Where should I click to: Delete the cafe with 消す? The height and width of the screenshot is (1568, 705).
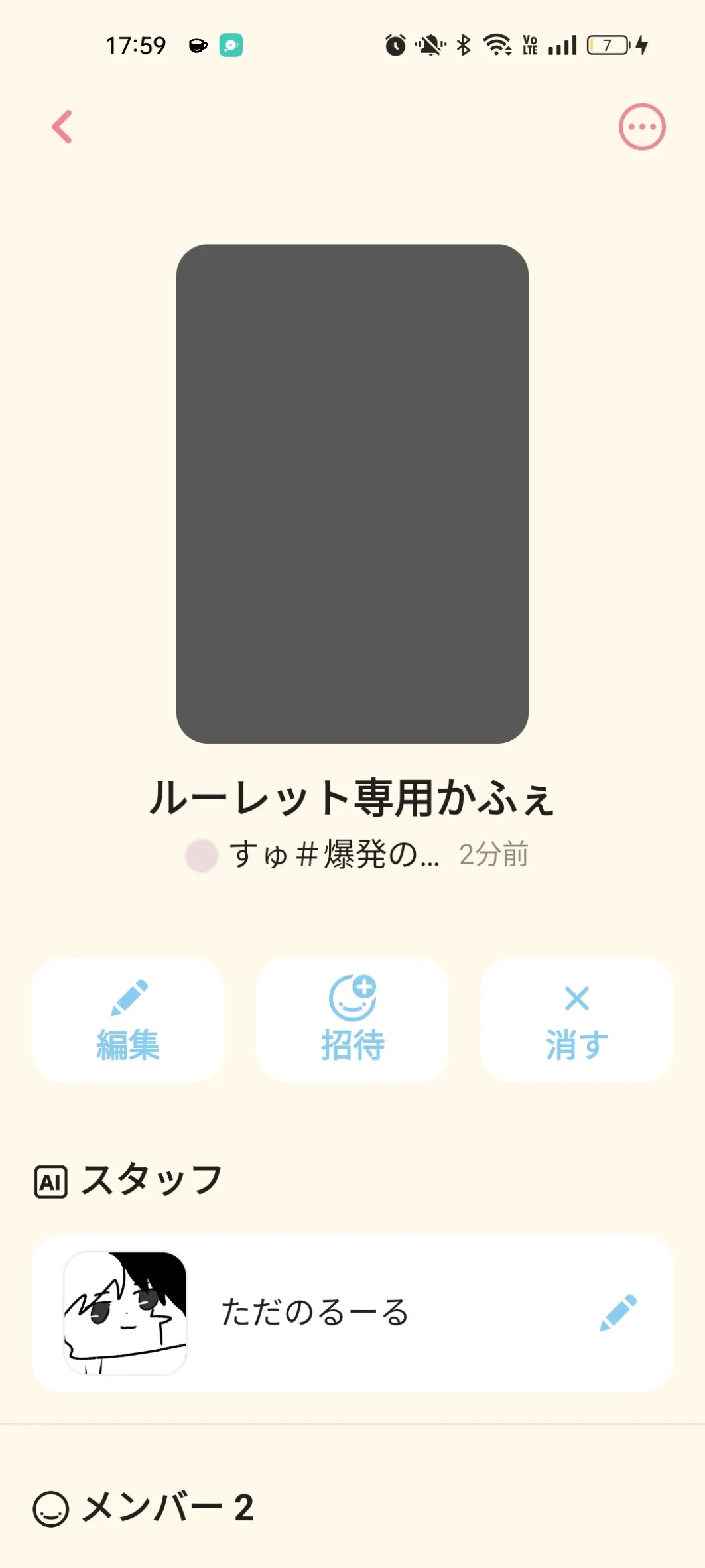tap(576, 1019)
